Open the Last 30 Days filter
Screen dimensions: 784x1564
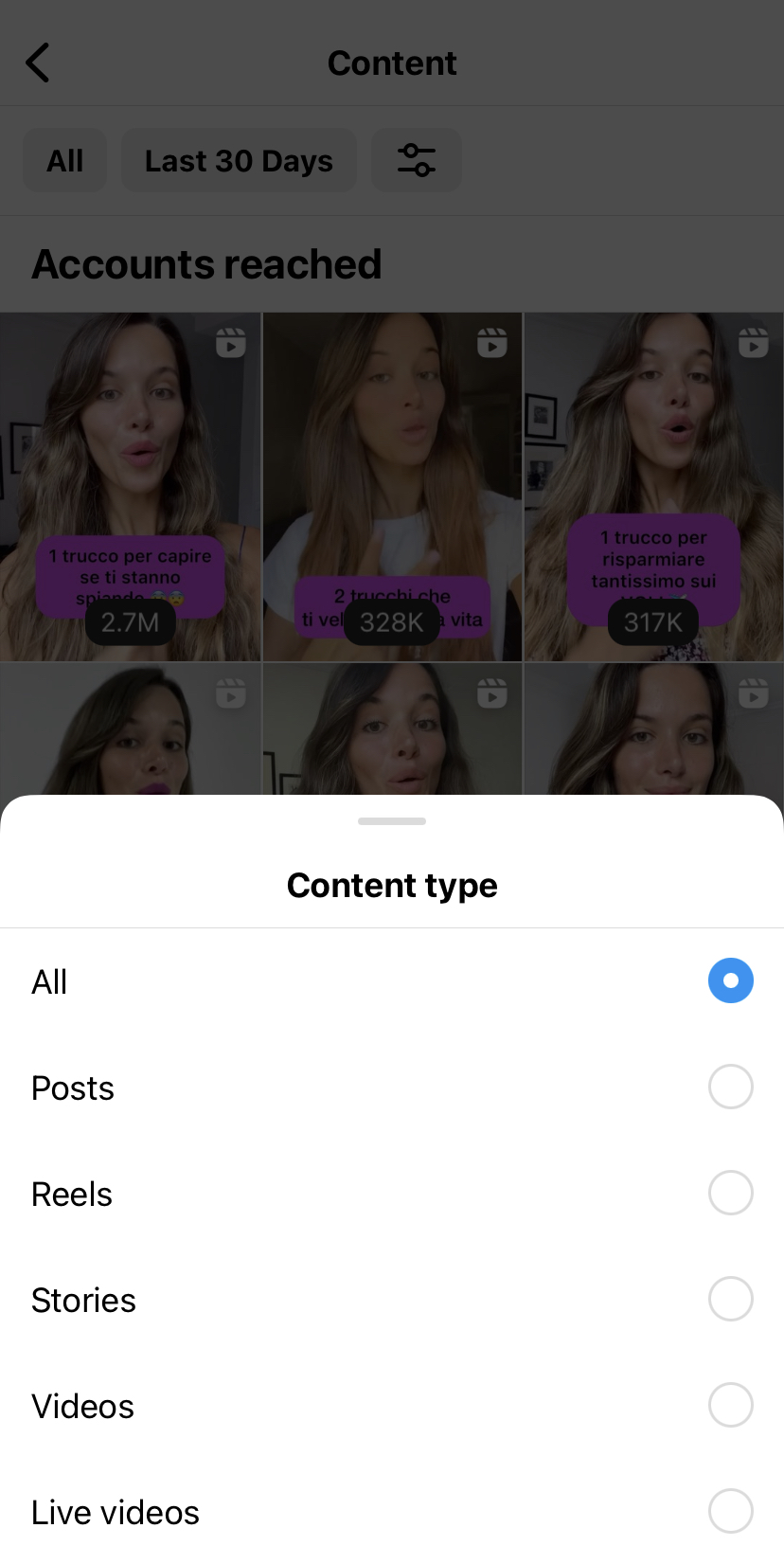(239, 161)
